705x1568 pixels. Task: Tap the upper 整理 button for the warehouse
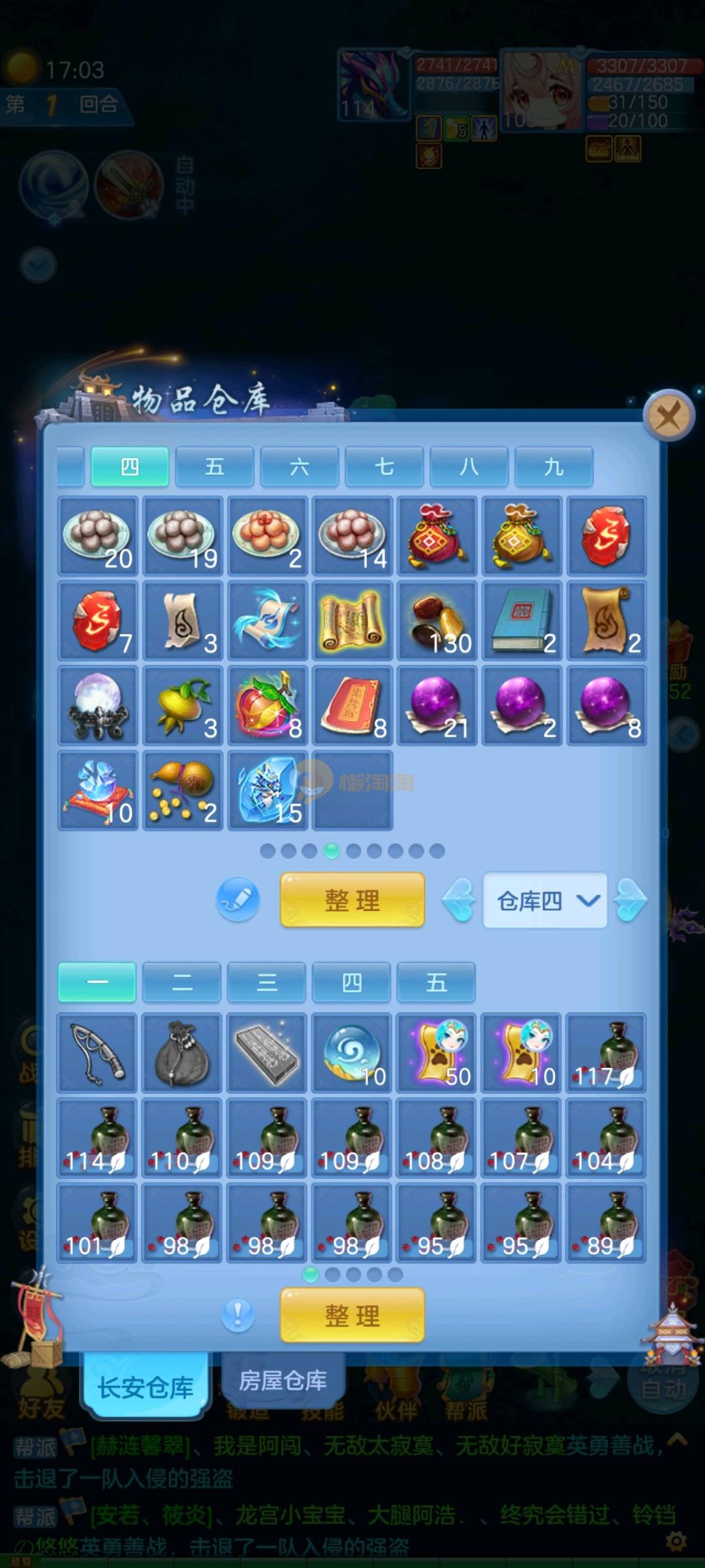coord(352,901)
